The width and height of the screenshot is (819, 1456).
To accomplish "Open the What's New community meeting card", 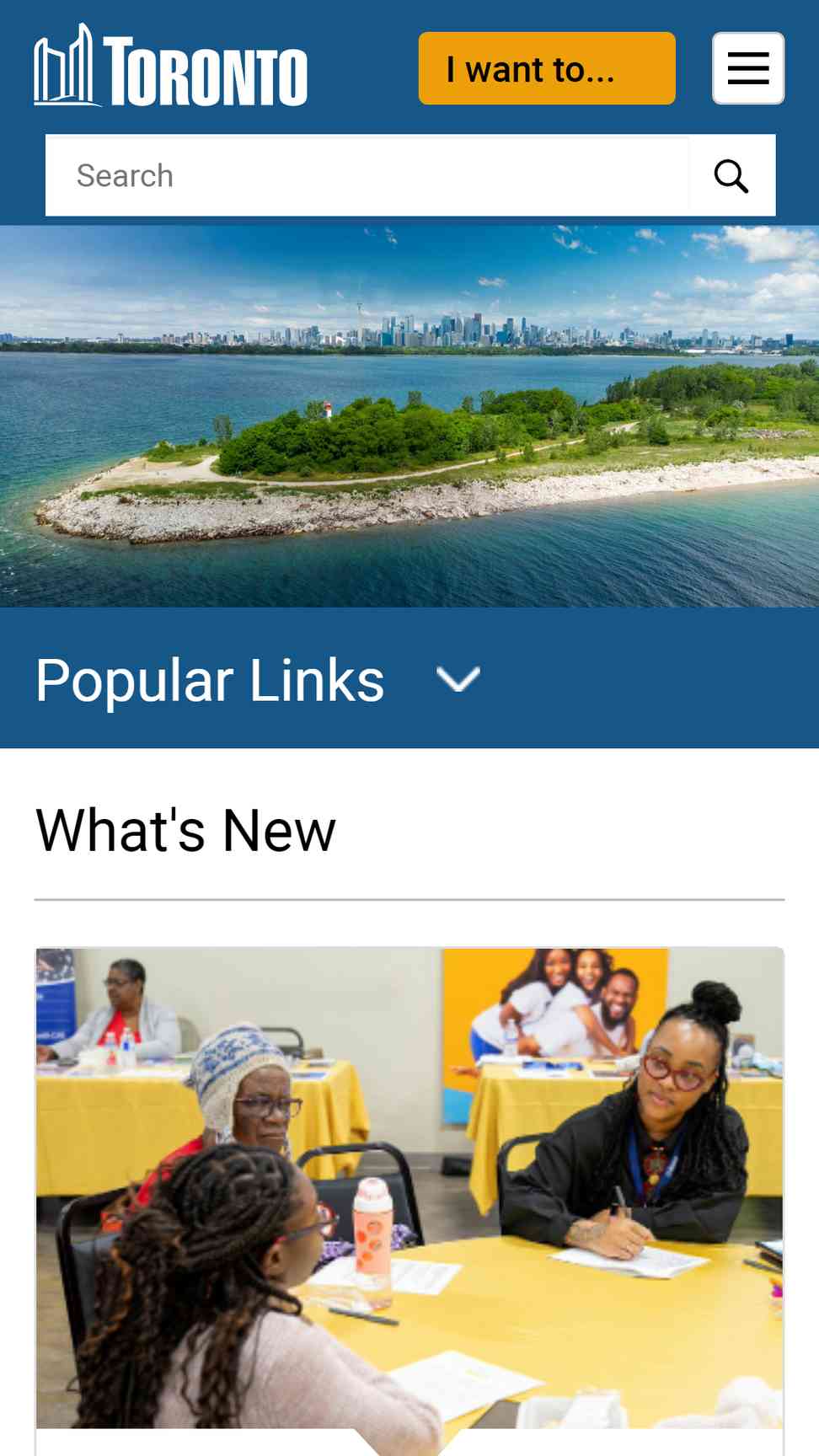I will tap(409, 1188).
